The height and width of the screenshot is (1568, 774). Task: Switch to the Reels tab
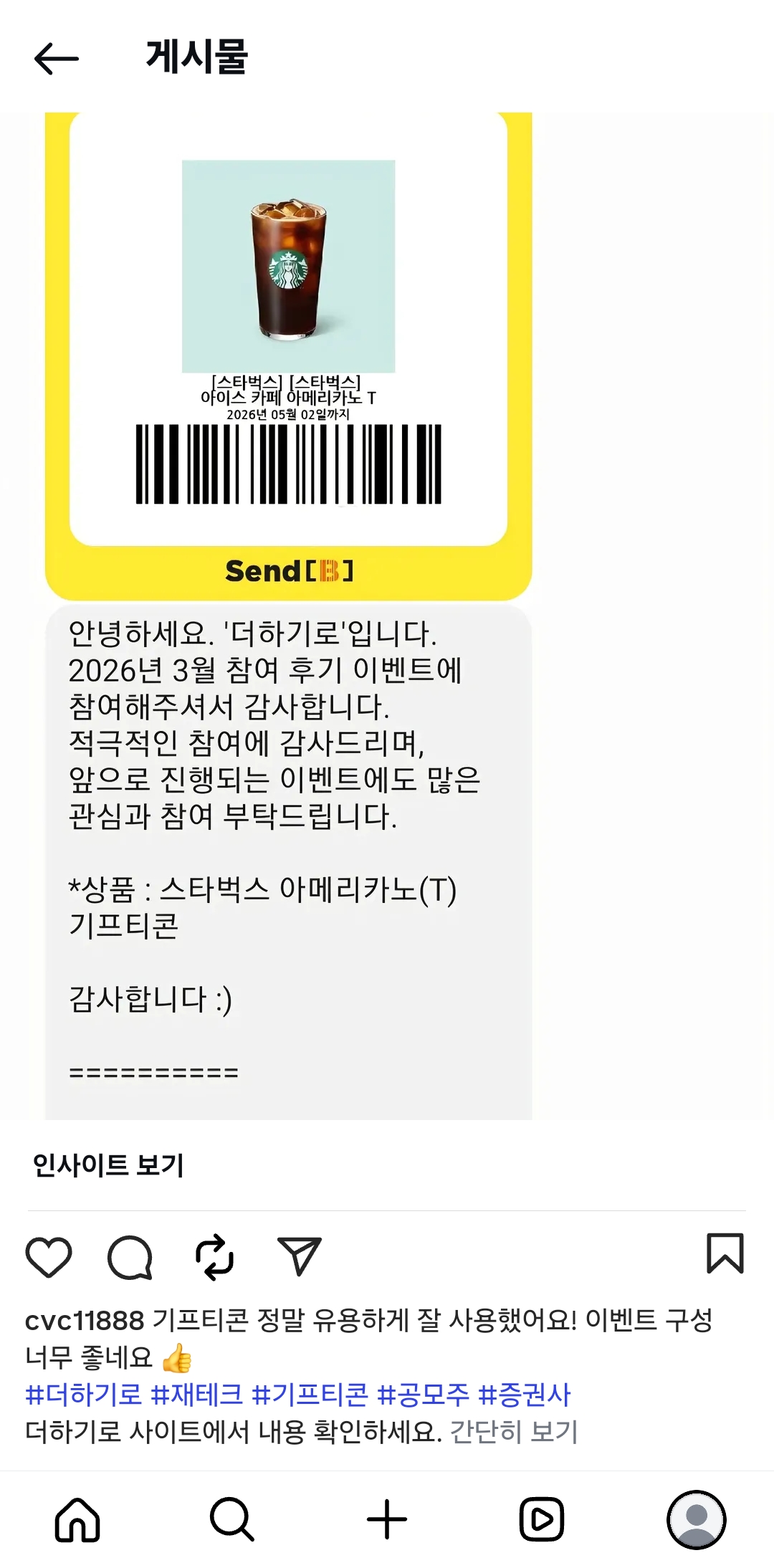[542, 1519]
